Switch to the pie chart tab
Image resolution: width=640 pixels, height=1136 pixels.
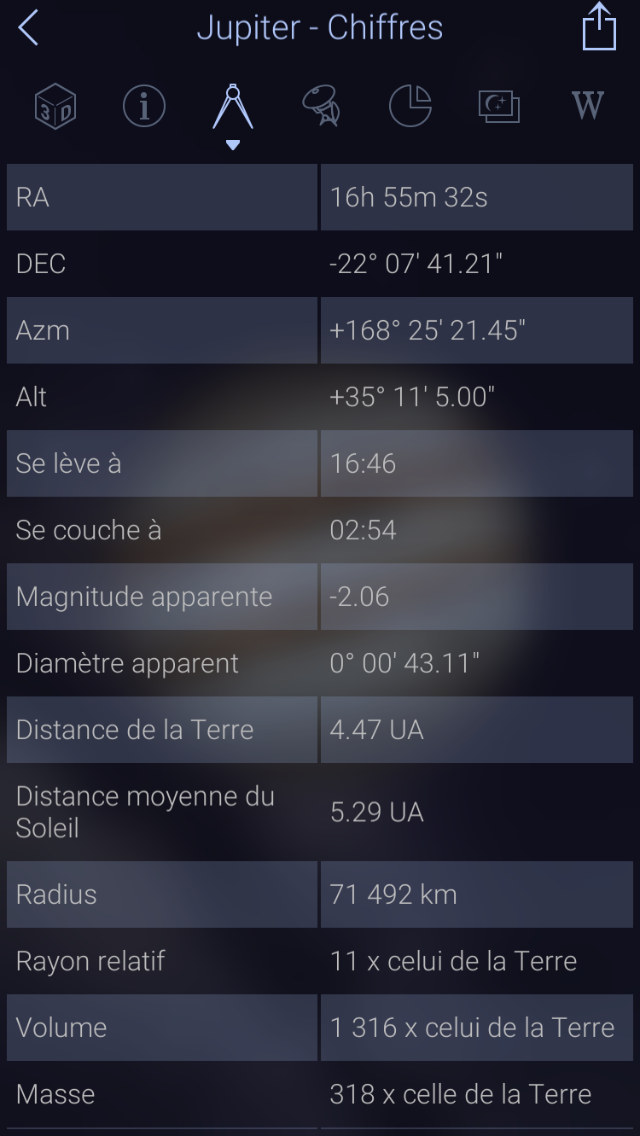pos(410,106)
